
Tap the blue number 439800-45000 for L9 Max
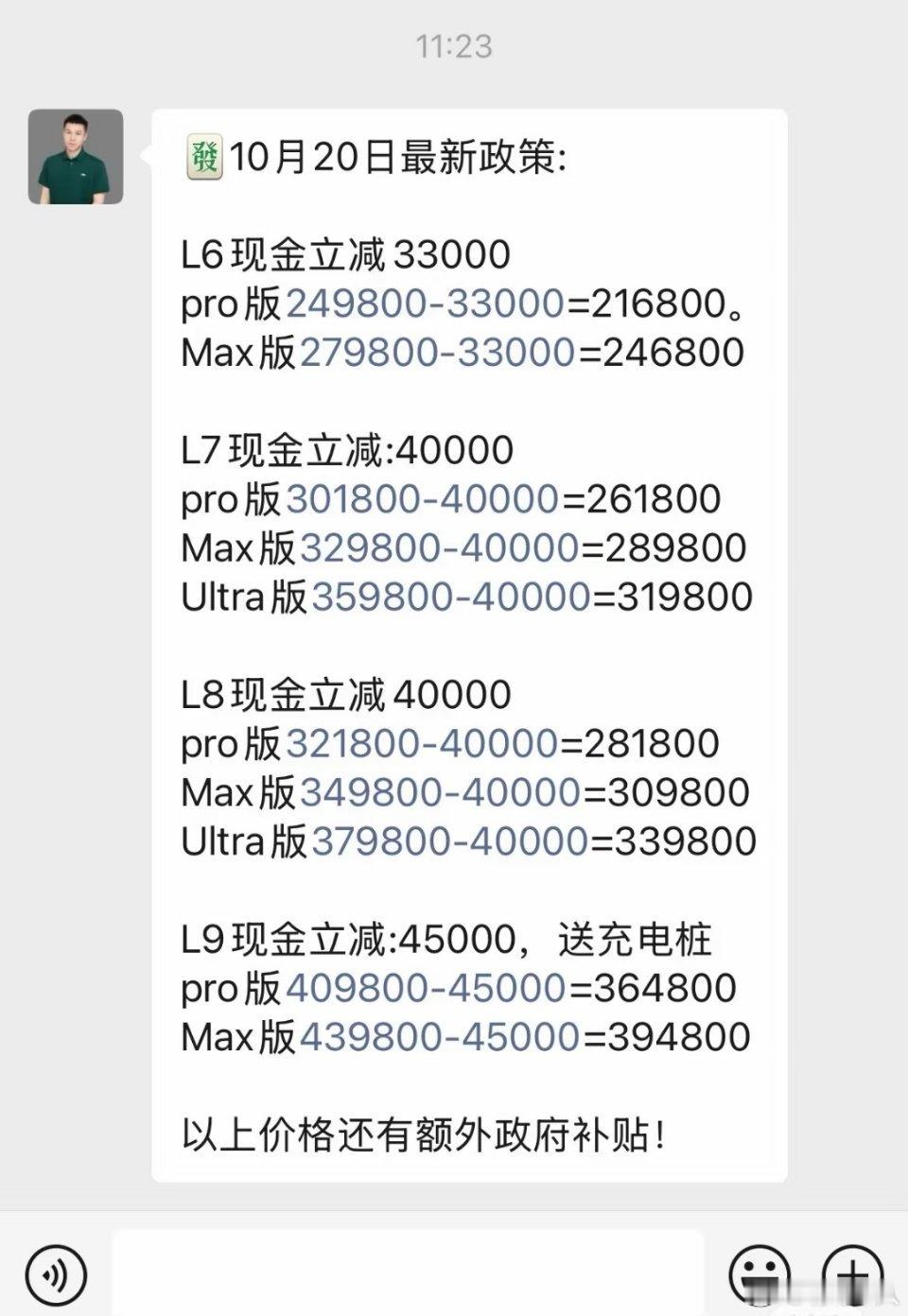440,1037
